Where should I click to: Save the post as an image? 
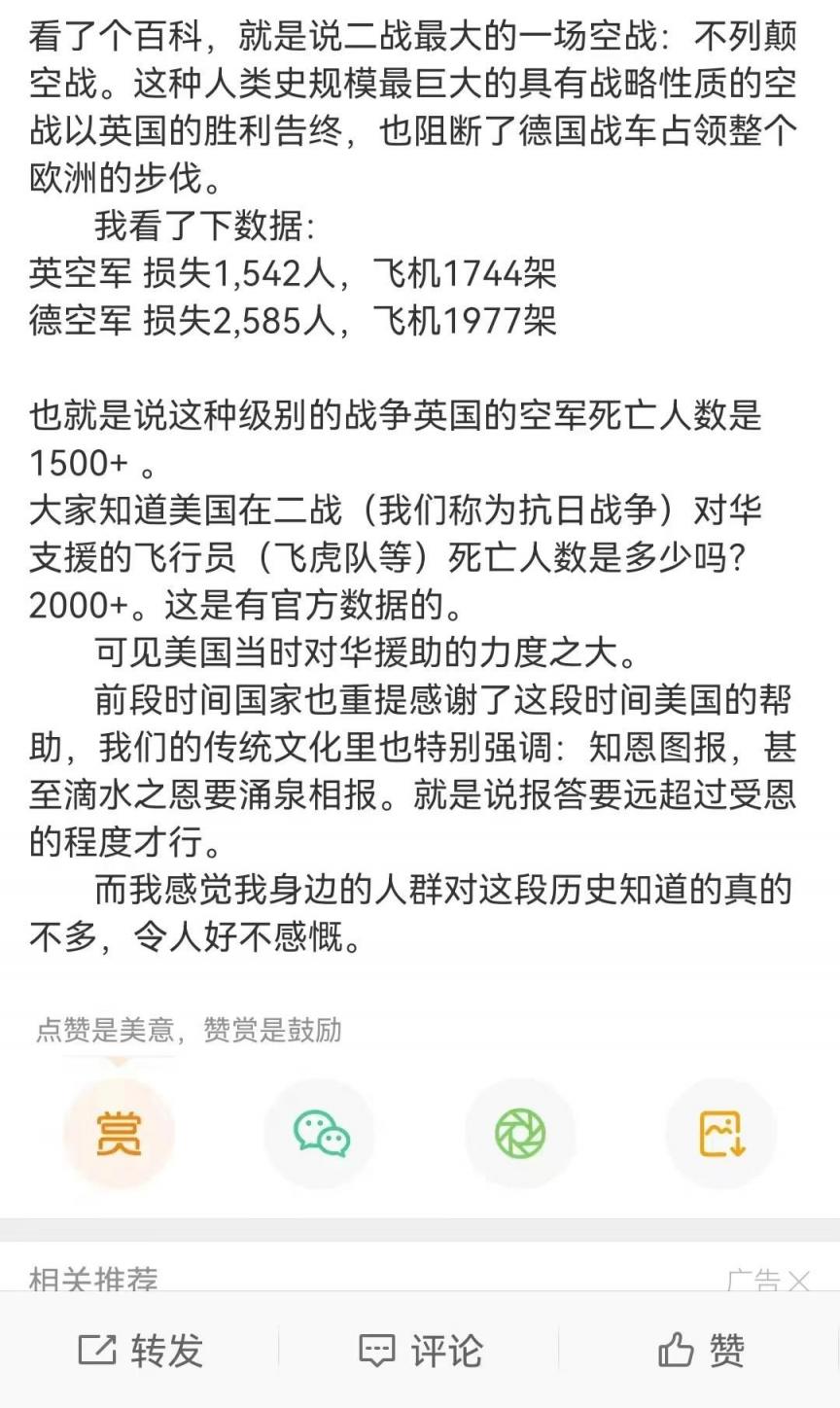721,1134
